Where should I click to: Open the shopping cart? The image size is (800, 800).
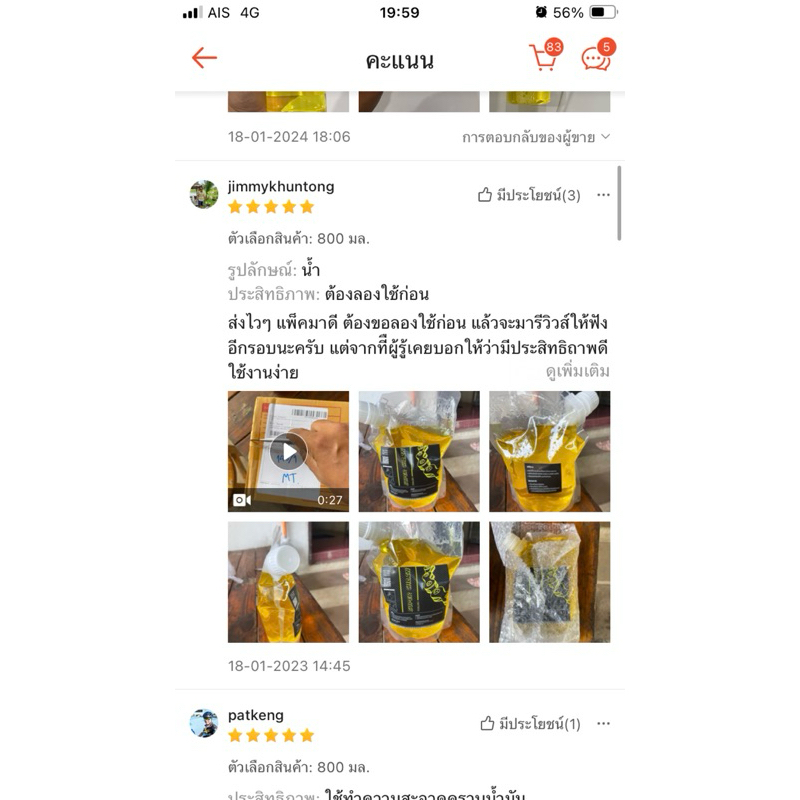[x=544, y=57]
